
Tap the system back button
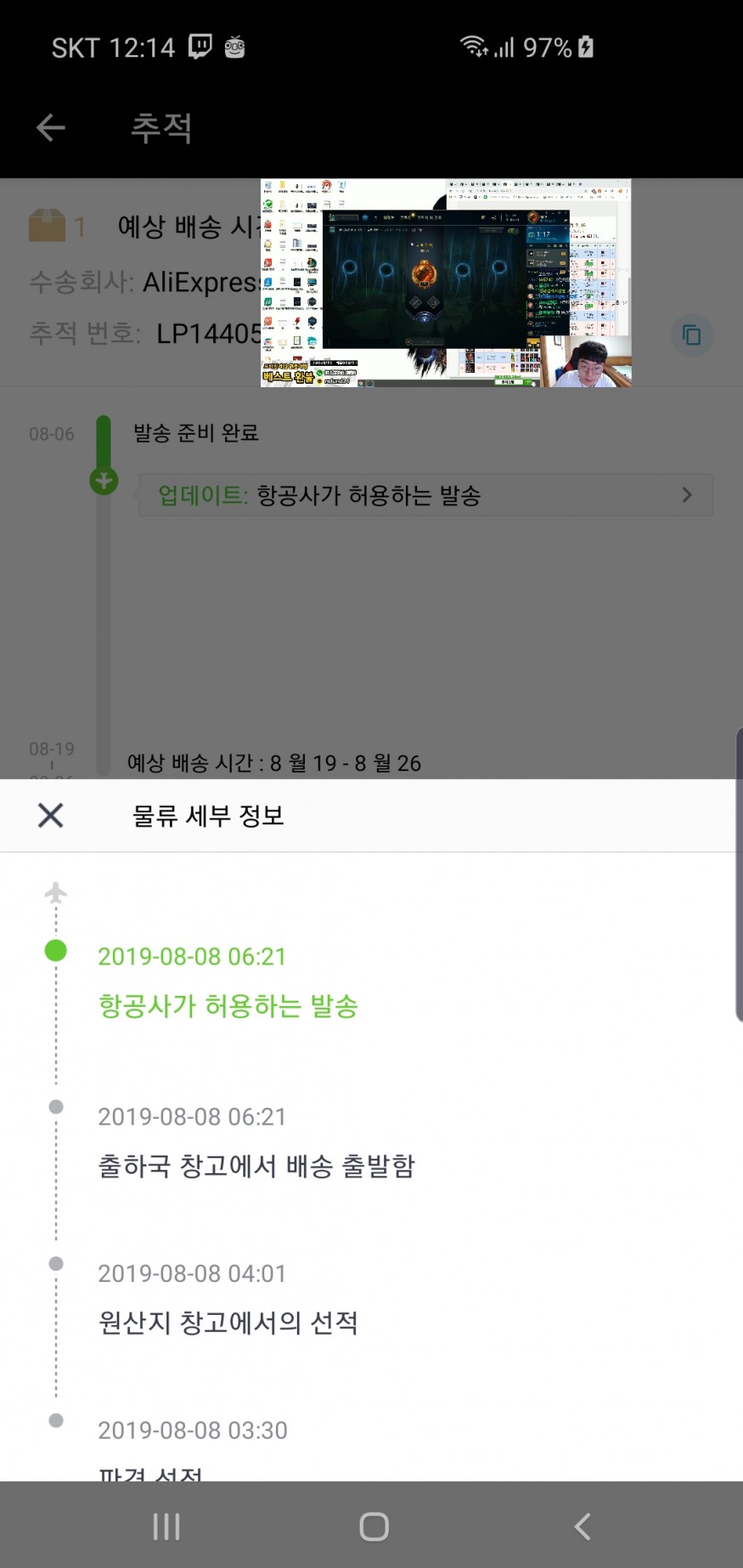pyautogui.click(x=583, y=1526)
